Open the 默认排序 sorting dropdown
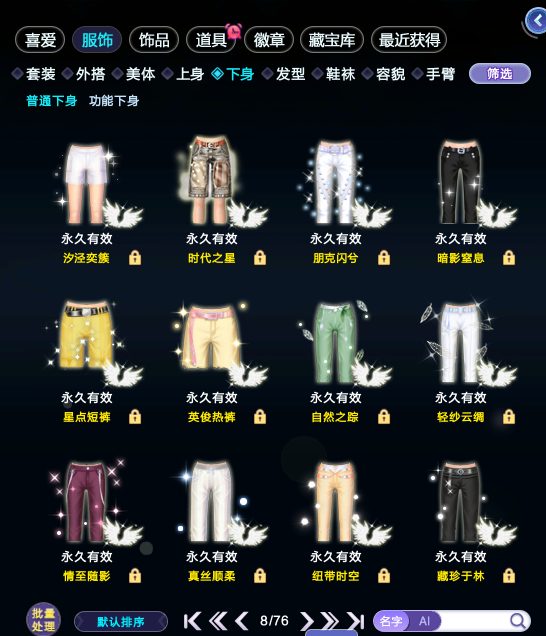 click(x=121, y=622)
